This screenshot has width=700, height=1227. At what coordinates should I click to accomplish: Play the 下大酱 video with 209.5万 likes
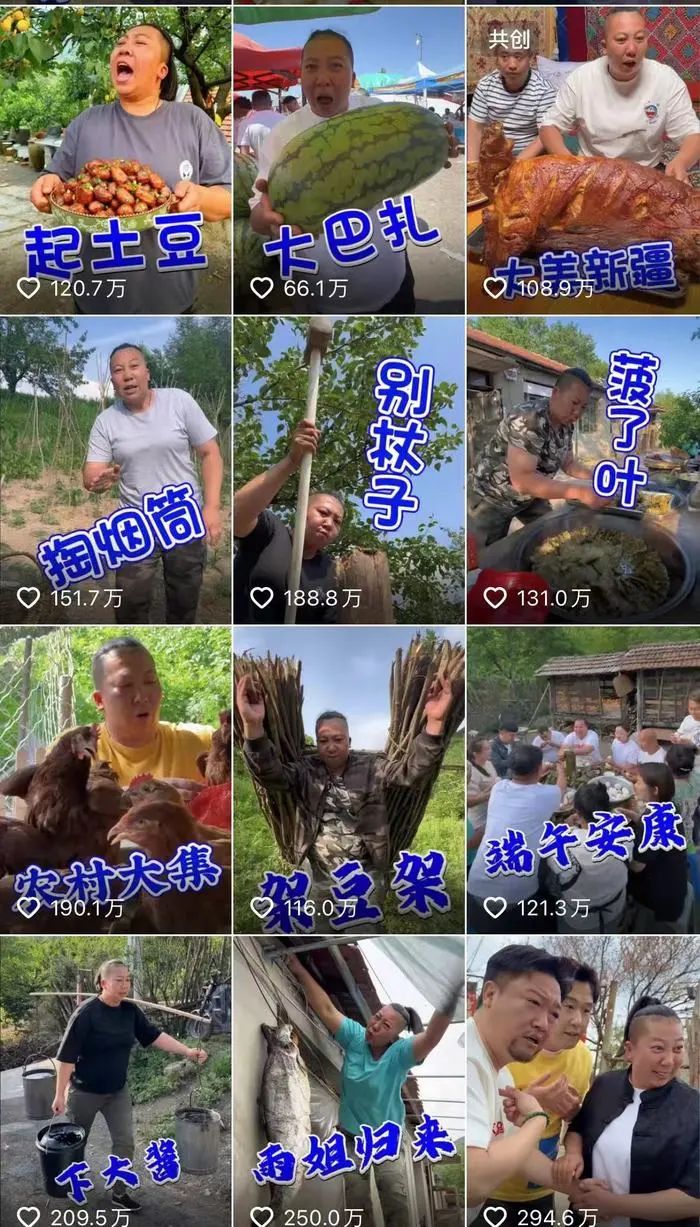coord(115,1082)
